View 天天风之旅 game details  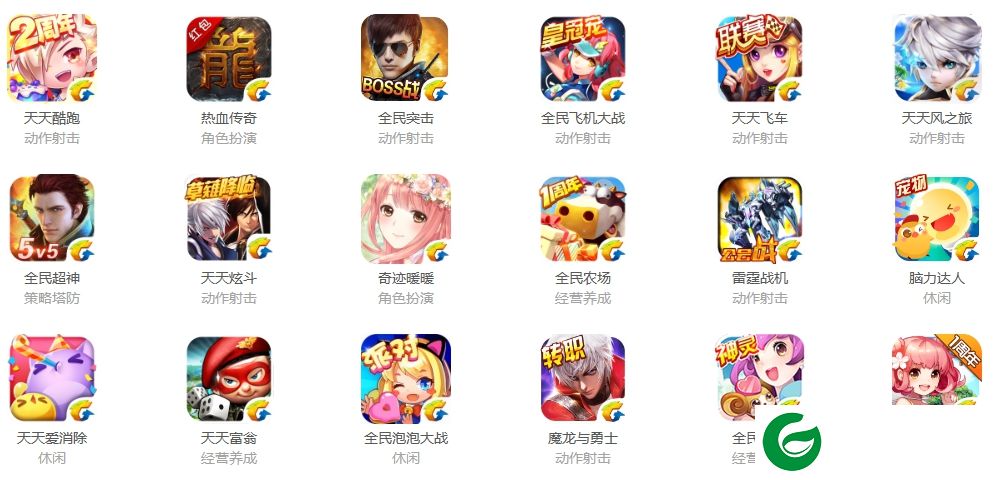937,58
